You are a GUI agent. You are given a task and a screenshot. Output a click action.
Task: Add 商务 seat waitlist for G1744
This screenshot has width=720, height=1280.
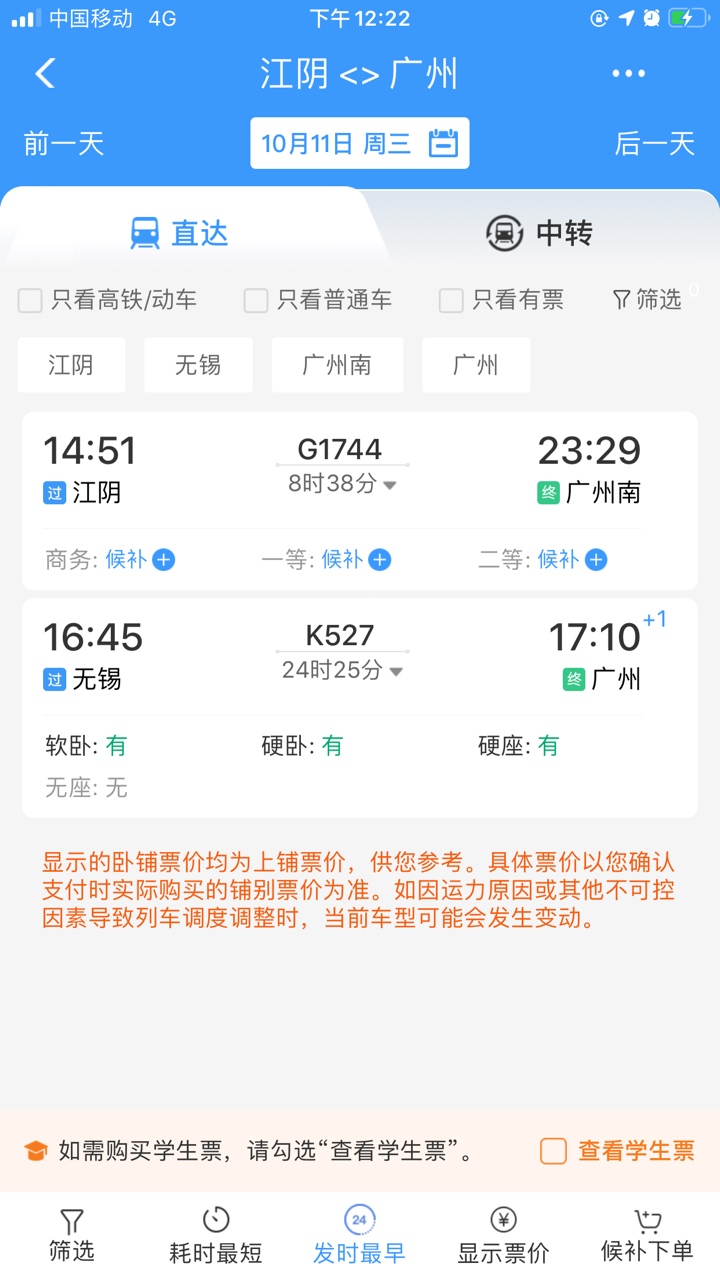[x=164, y=560]
